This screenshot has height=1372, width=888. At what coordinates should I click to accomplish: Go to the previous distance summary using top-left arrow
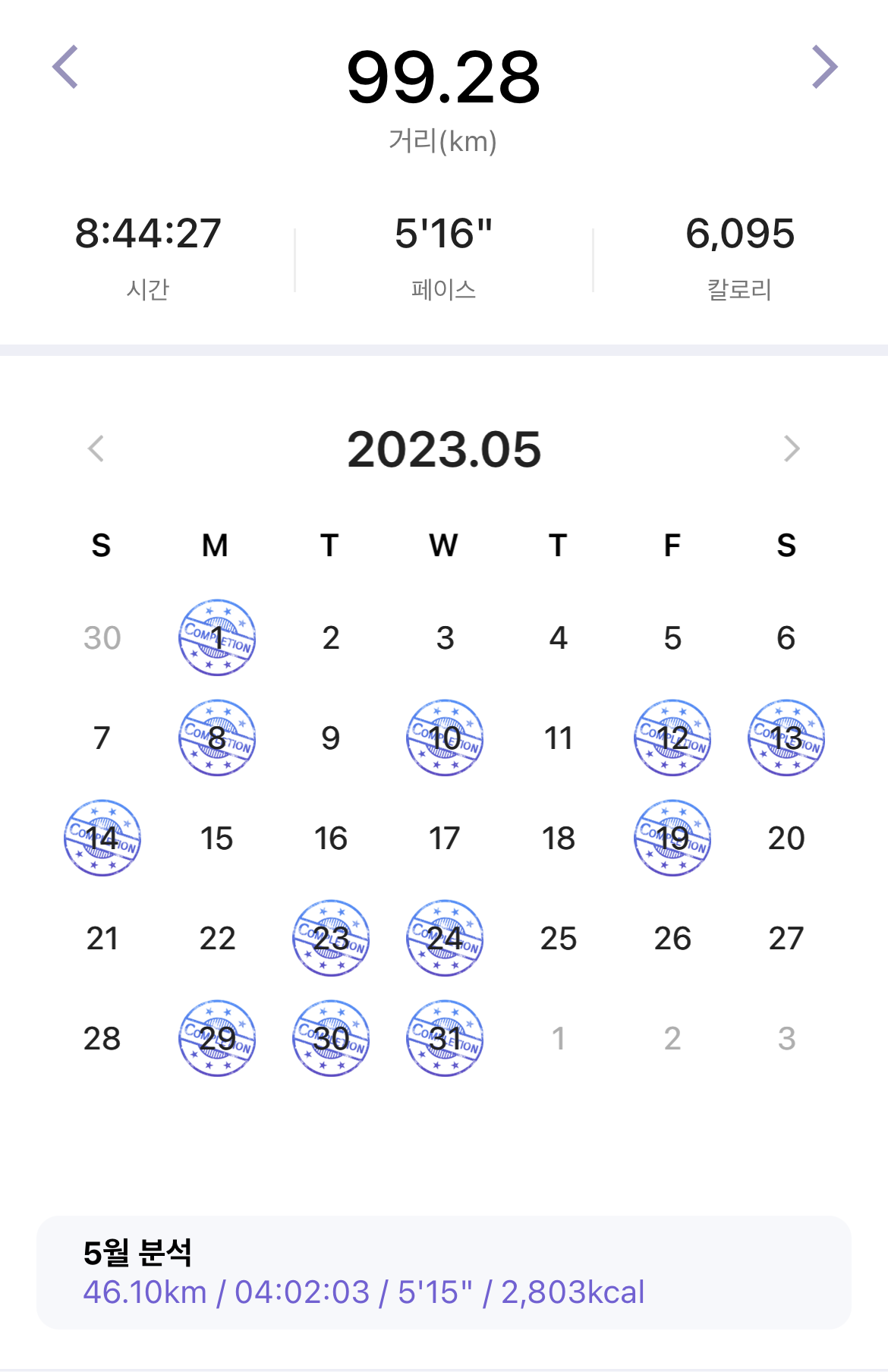[65, 67]
